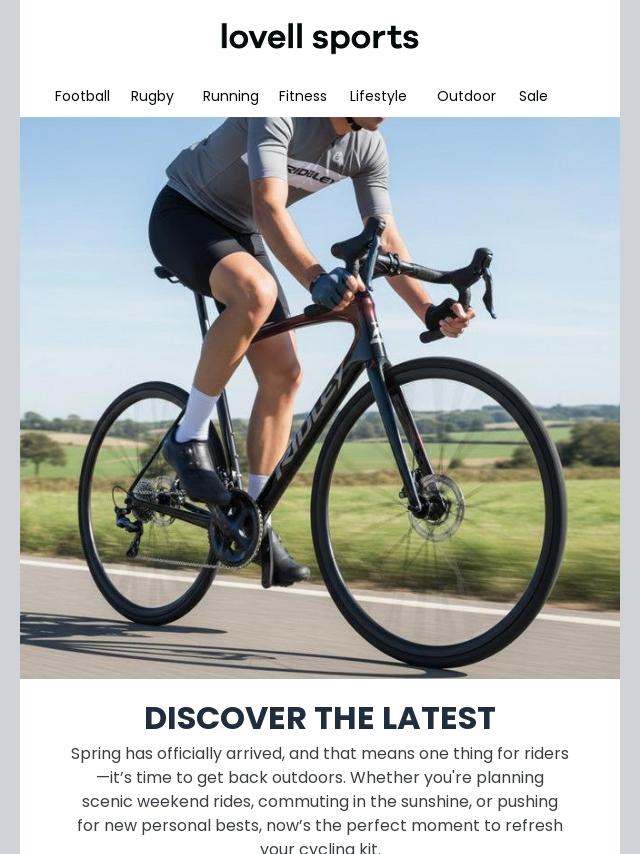Go to the Rugby section
Viewport: 640px width, 854px height.
[152, 96]
